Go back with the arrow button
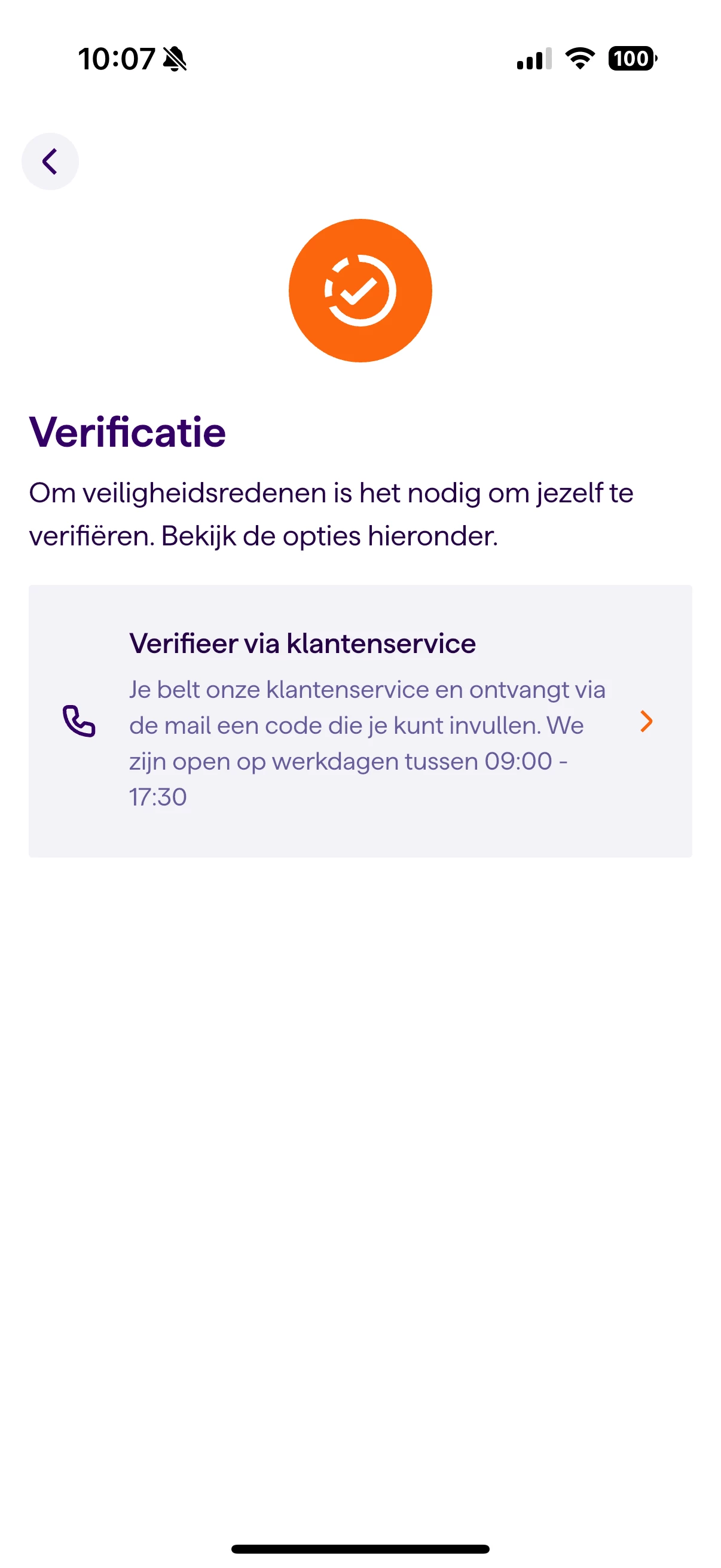 pos(50,161)
